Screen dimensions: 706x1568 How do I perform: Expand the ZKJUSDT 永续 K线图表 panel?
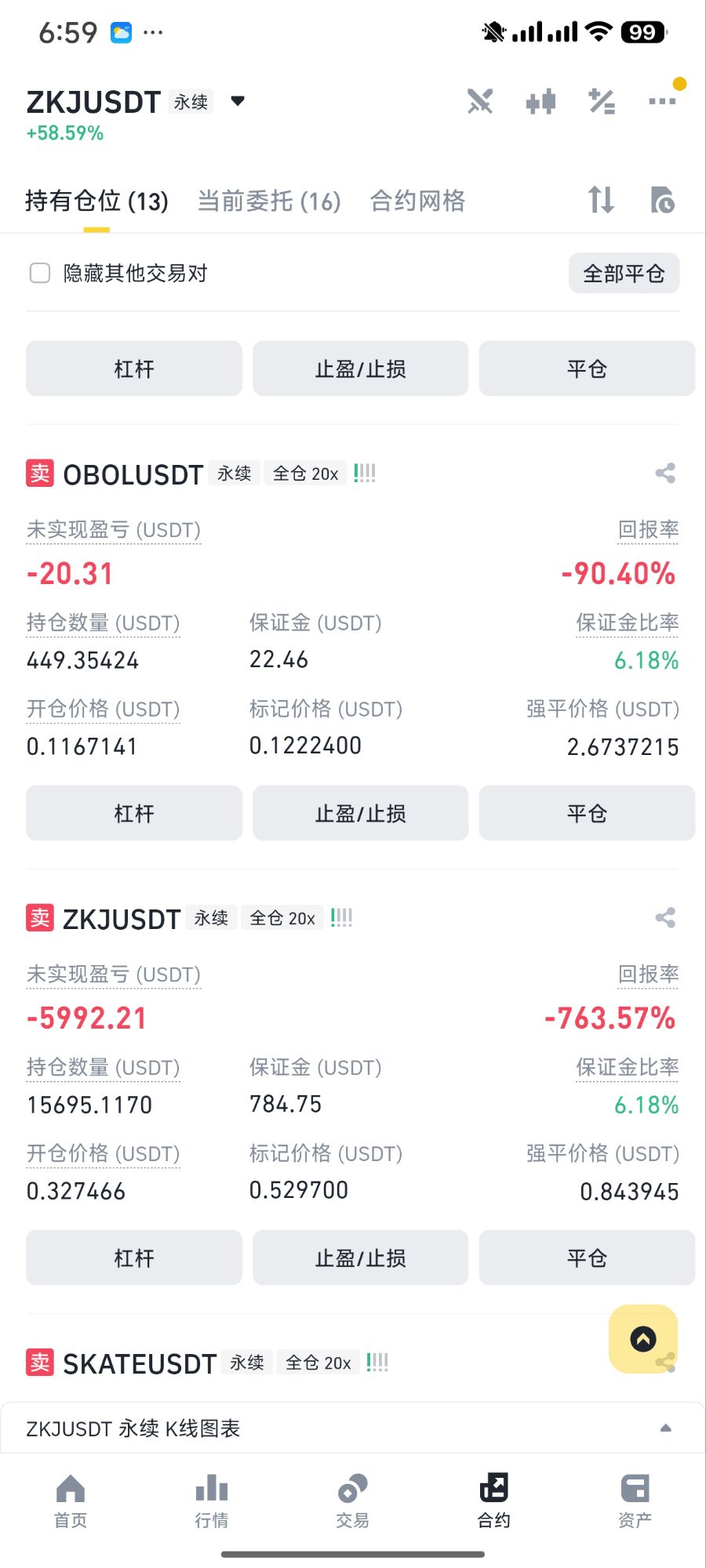pos(665,1428)
